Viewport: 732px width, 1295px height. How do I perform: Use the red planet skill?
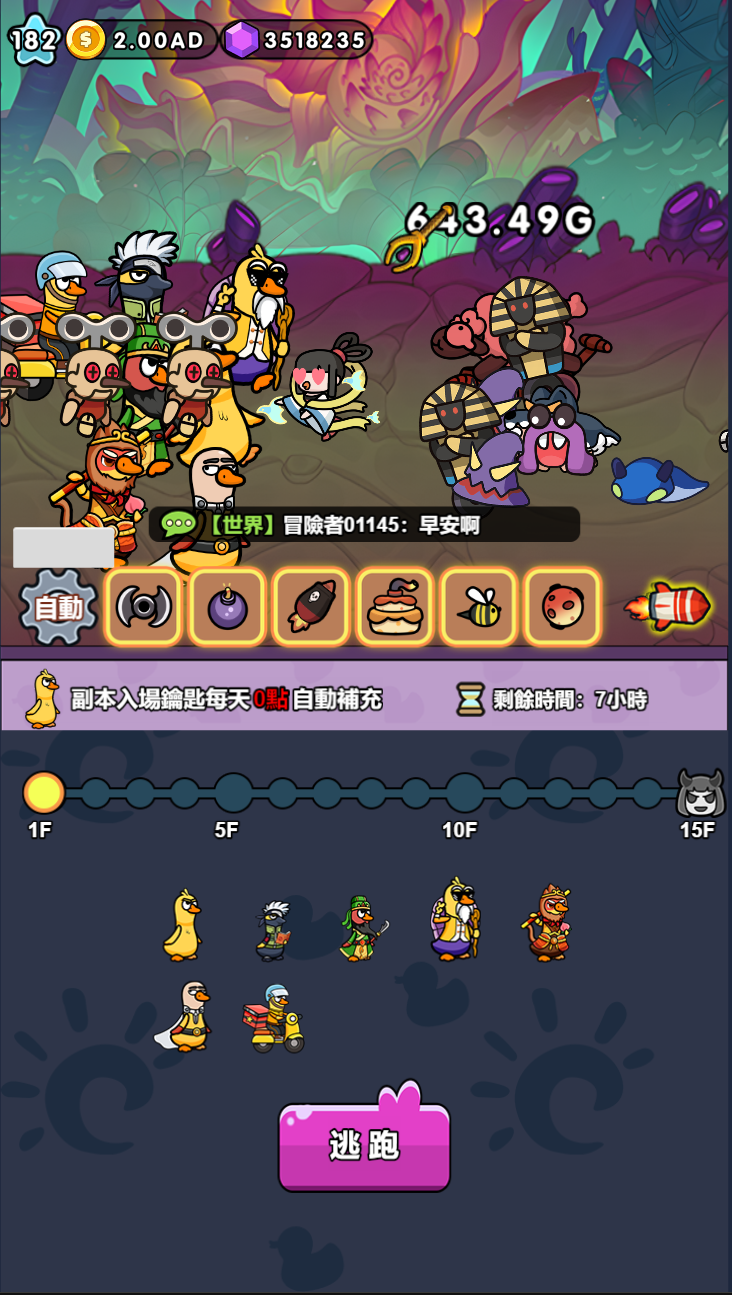pyautogui.click(x=562, y=607)
